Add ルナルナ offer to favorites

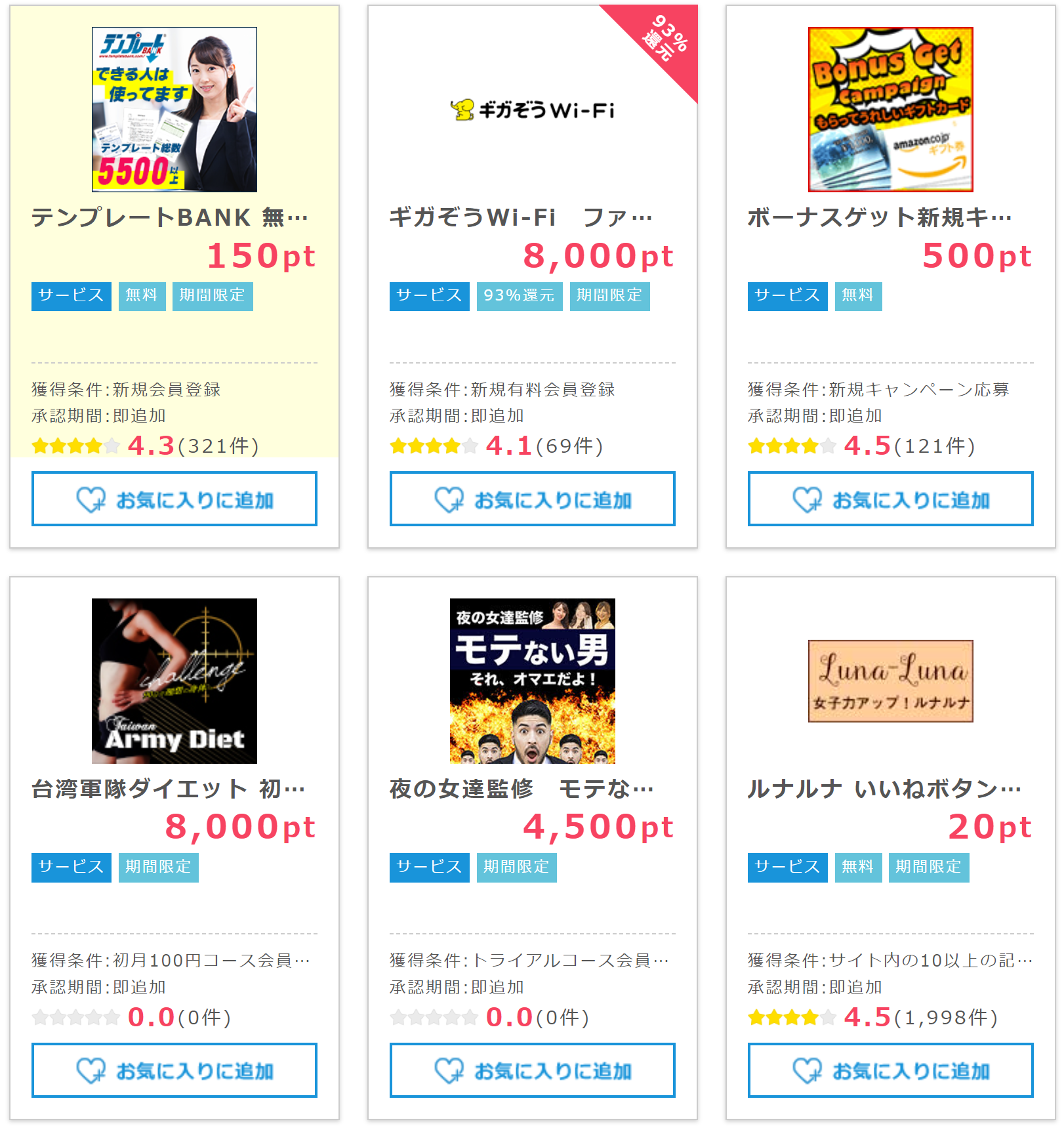click(x=890, y=1070)
